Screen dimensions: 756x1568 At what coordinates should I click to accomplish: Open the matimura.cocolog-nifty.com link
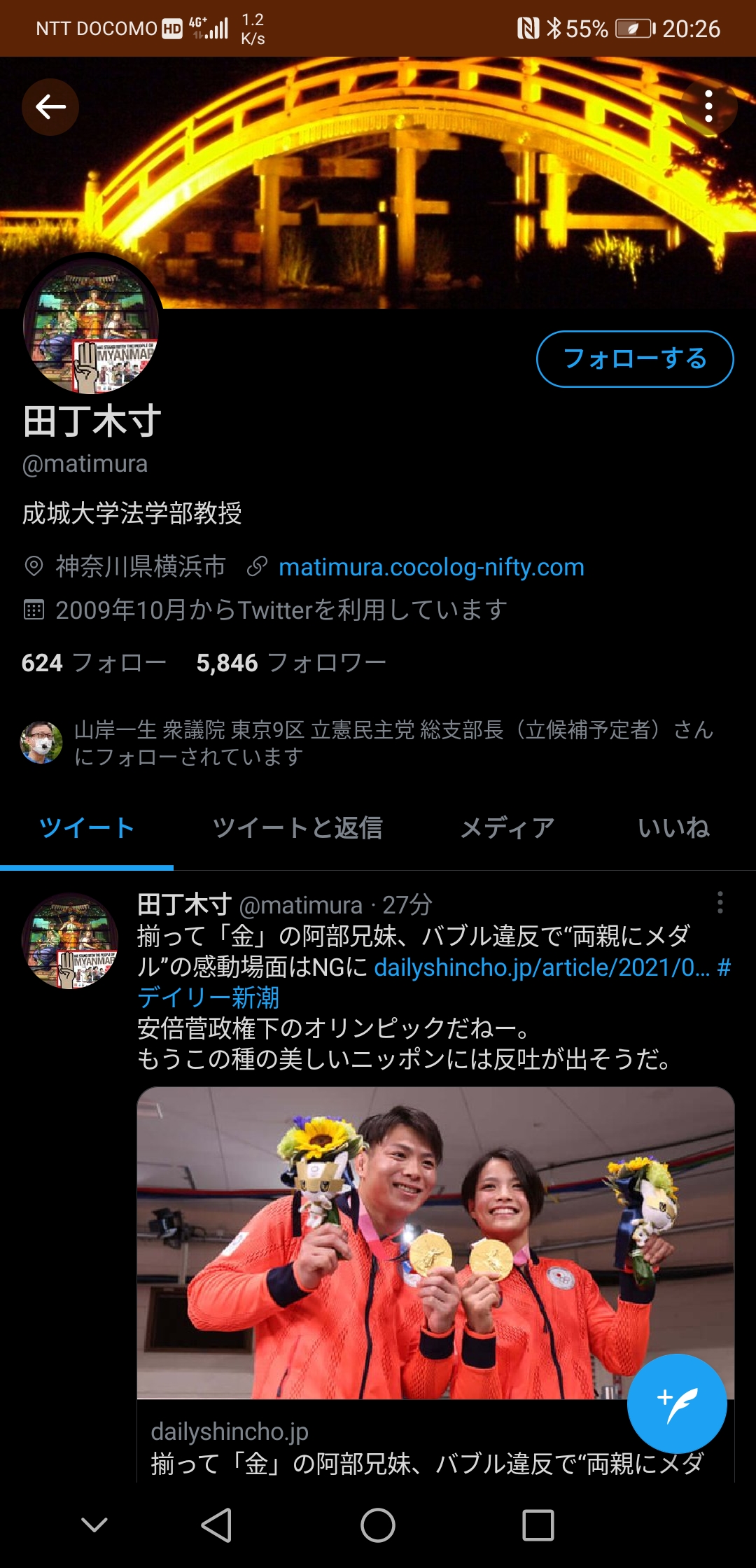click(431, 567)
